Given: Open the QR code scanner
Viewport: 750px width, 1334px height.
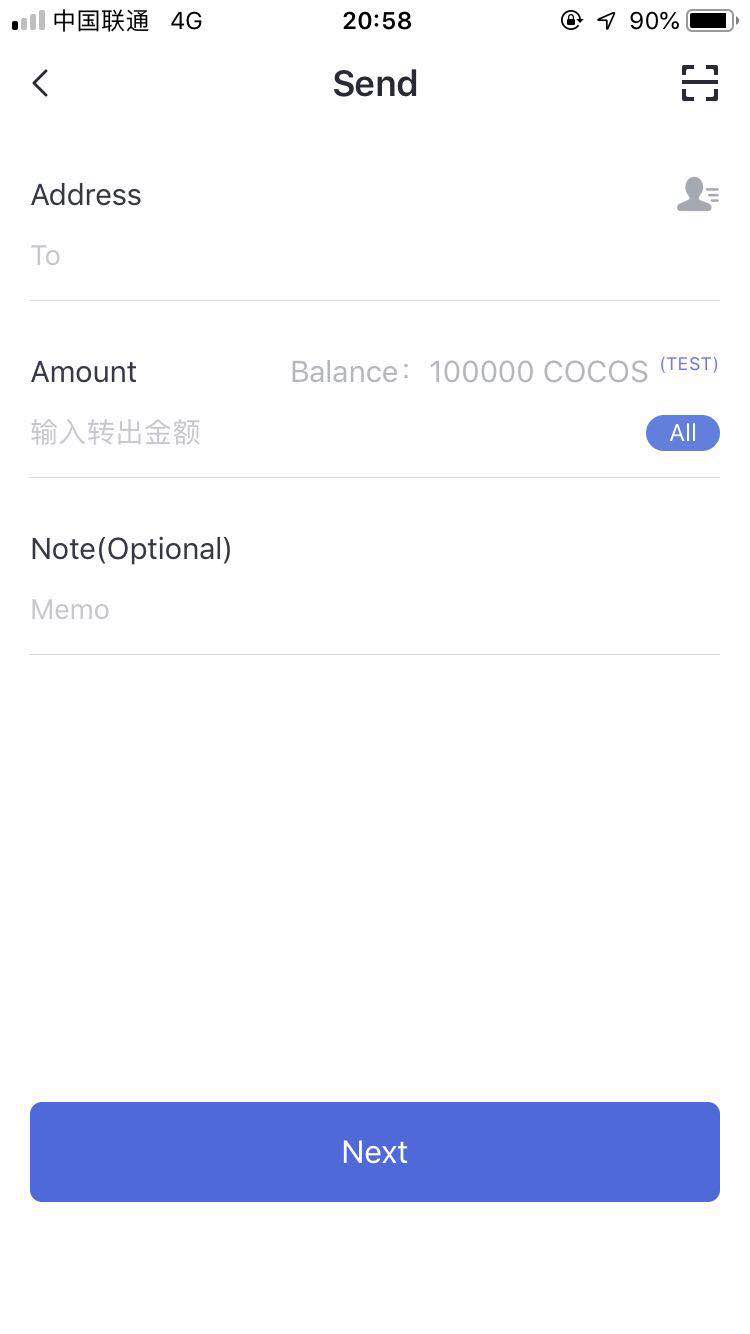Looking at the screenshot, I should (x=699, y=83).
